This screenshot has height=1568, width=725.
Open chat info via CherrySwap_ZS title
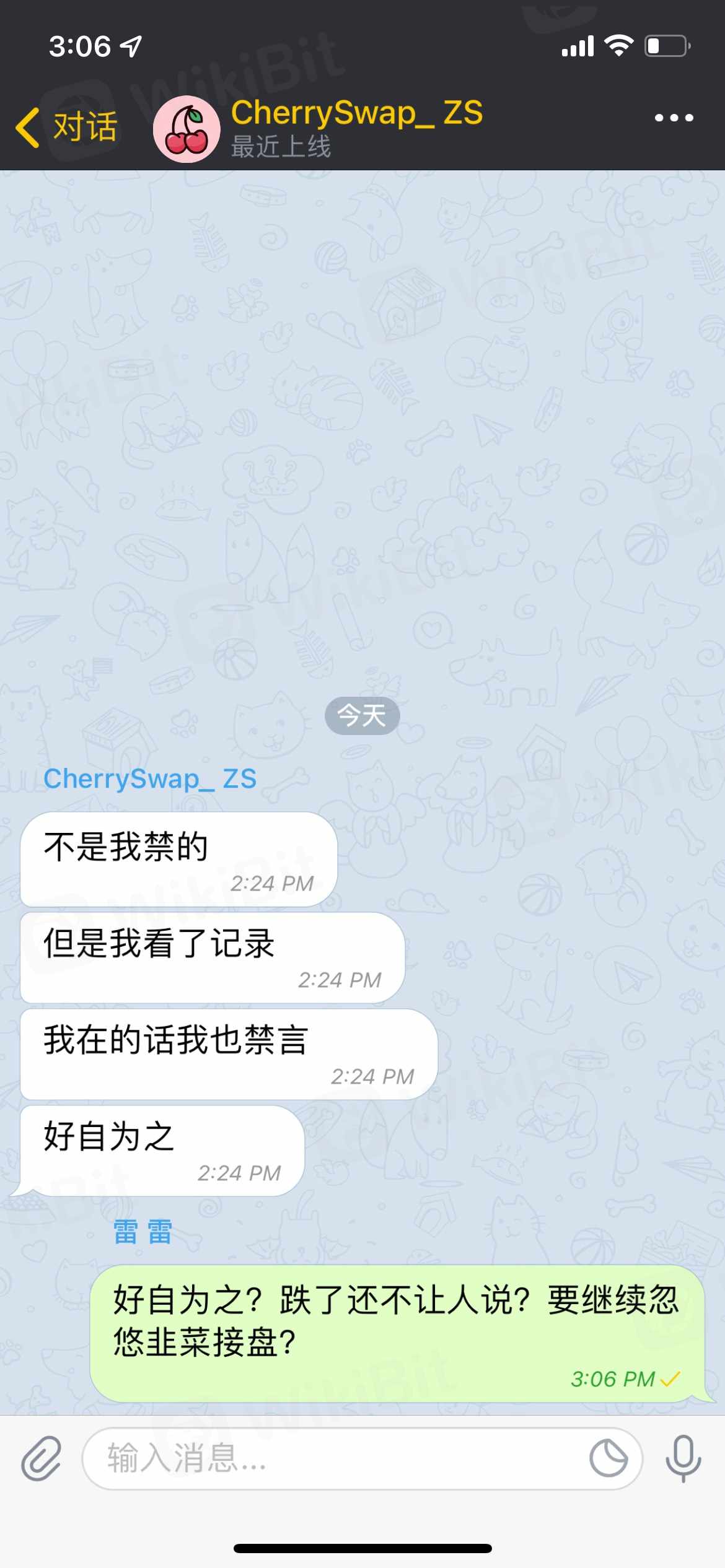[x=356, y=114]
